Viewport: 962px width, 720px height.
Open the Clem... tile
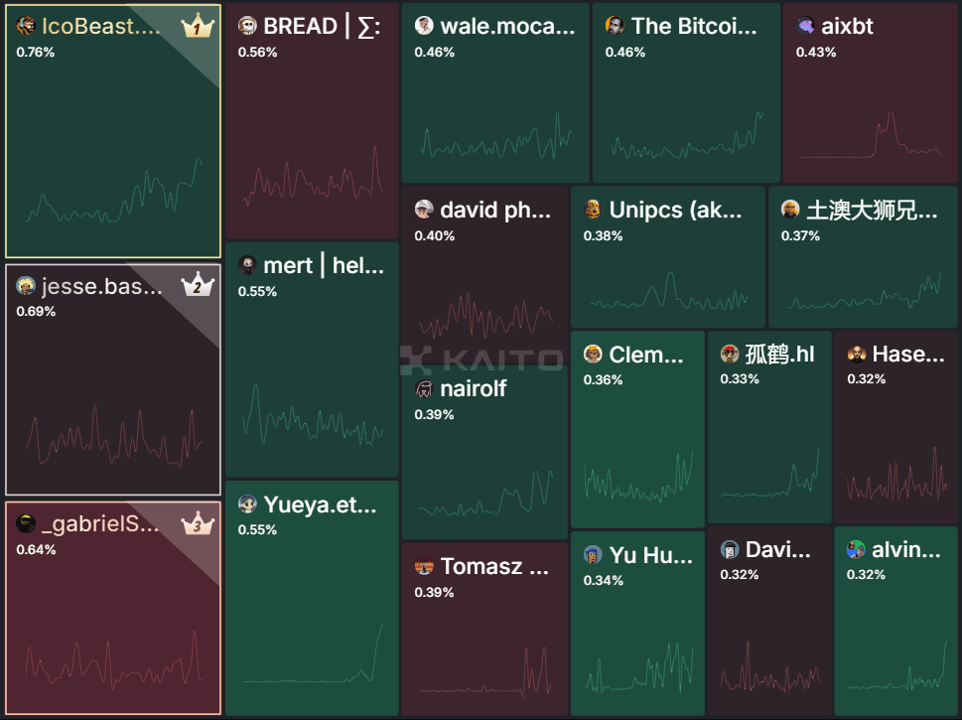pyautogui.click(x=637, y=430)
